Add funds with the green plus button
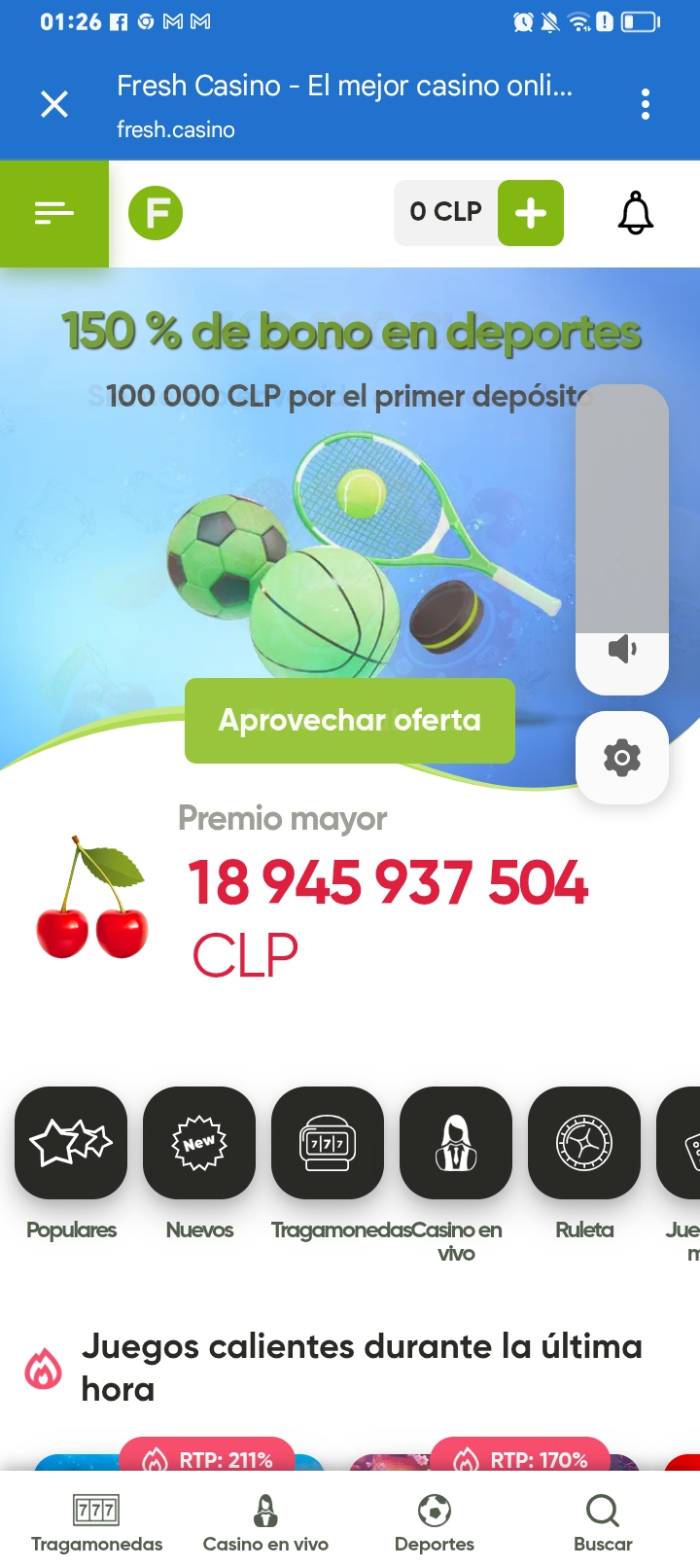Image resolution: width=700 pixels, height=1568 pixels. pos(530,213)
